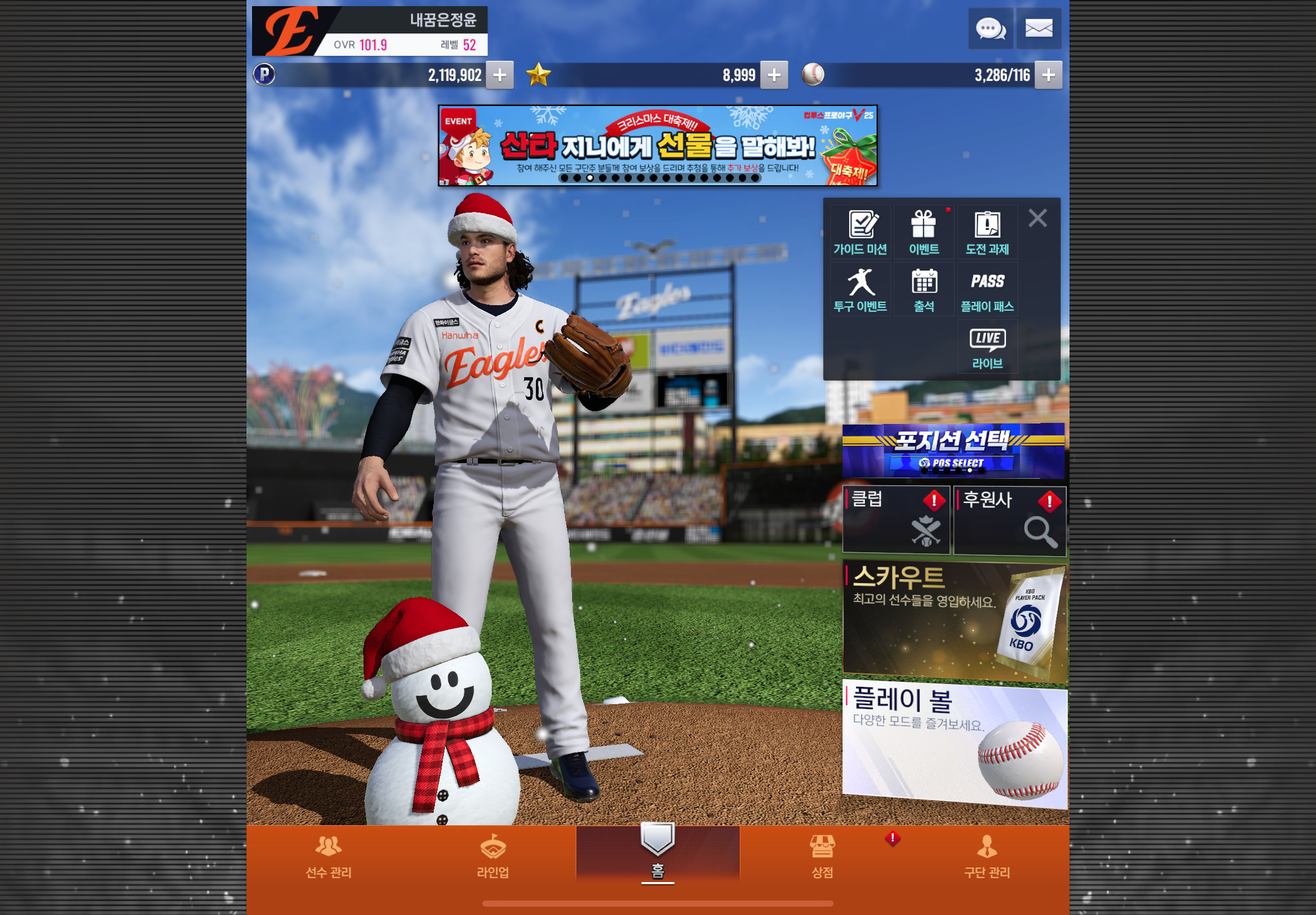Open the 포지션 선택 banner
This screenshot has height=915, width=1316.
click(953, 451)
